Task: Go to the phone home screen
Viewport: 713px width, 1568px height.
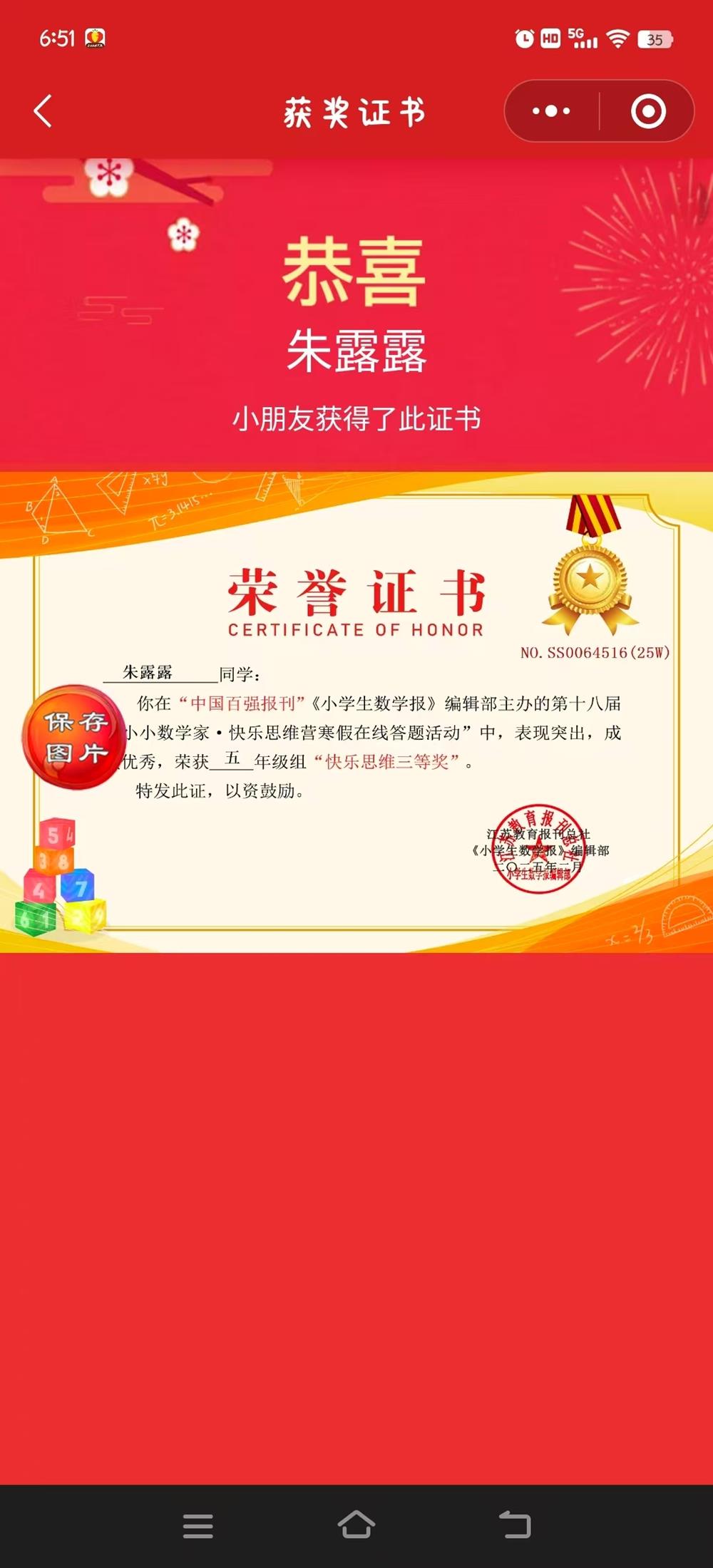Action: 356,1525
